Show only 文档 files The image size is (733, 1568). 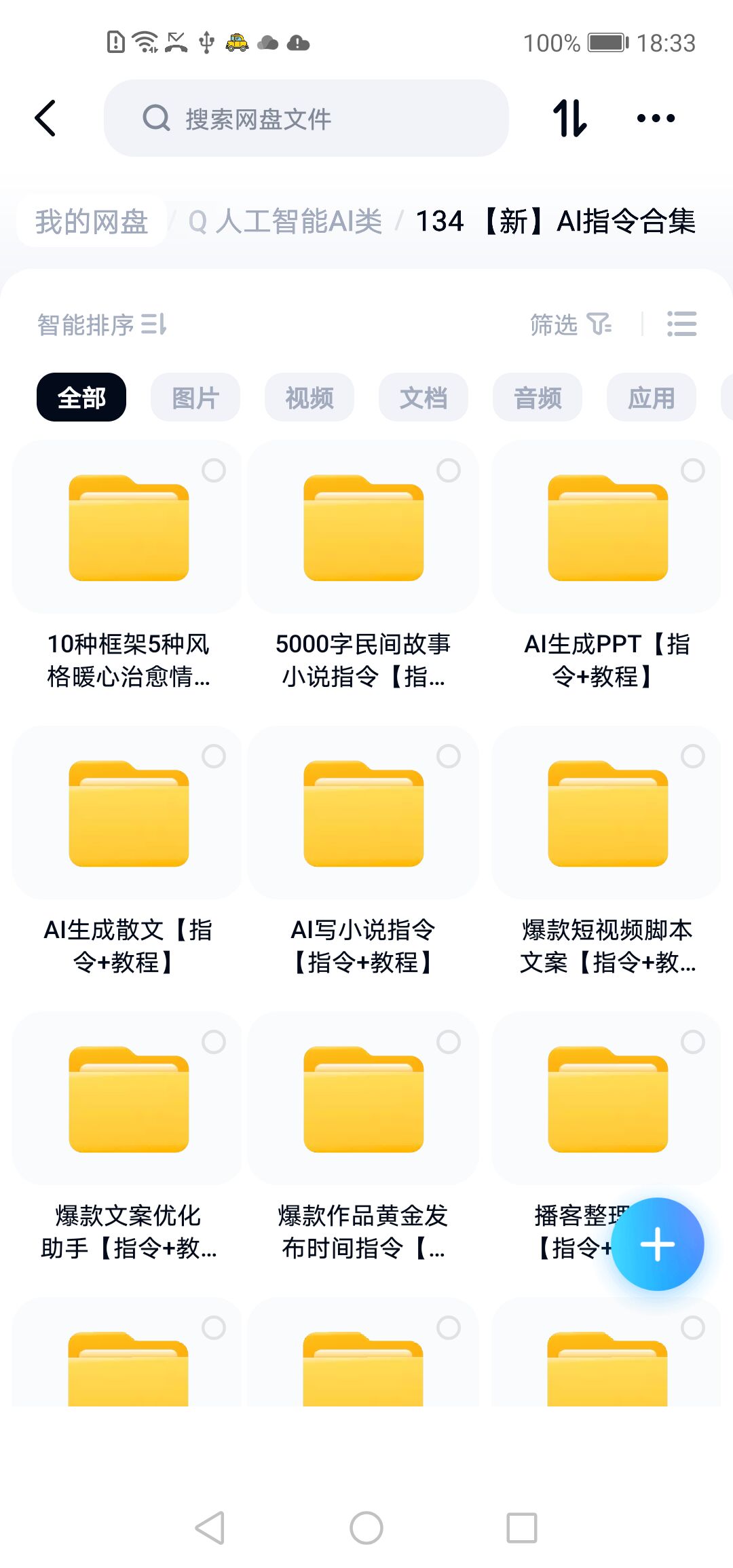(424, 397)
